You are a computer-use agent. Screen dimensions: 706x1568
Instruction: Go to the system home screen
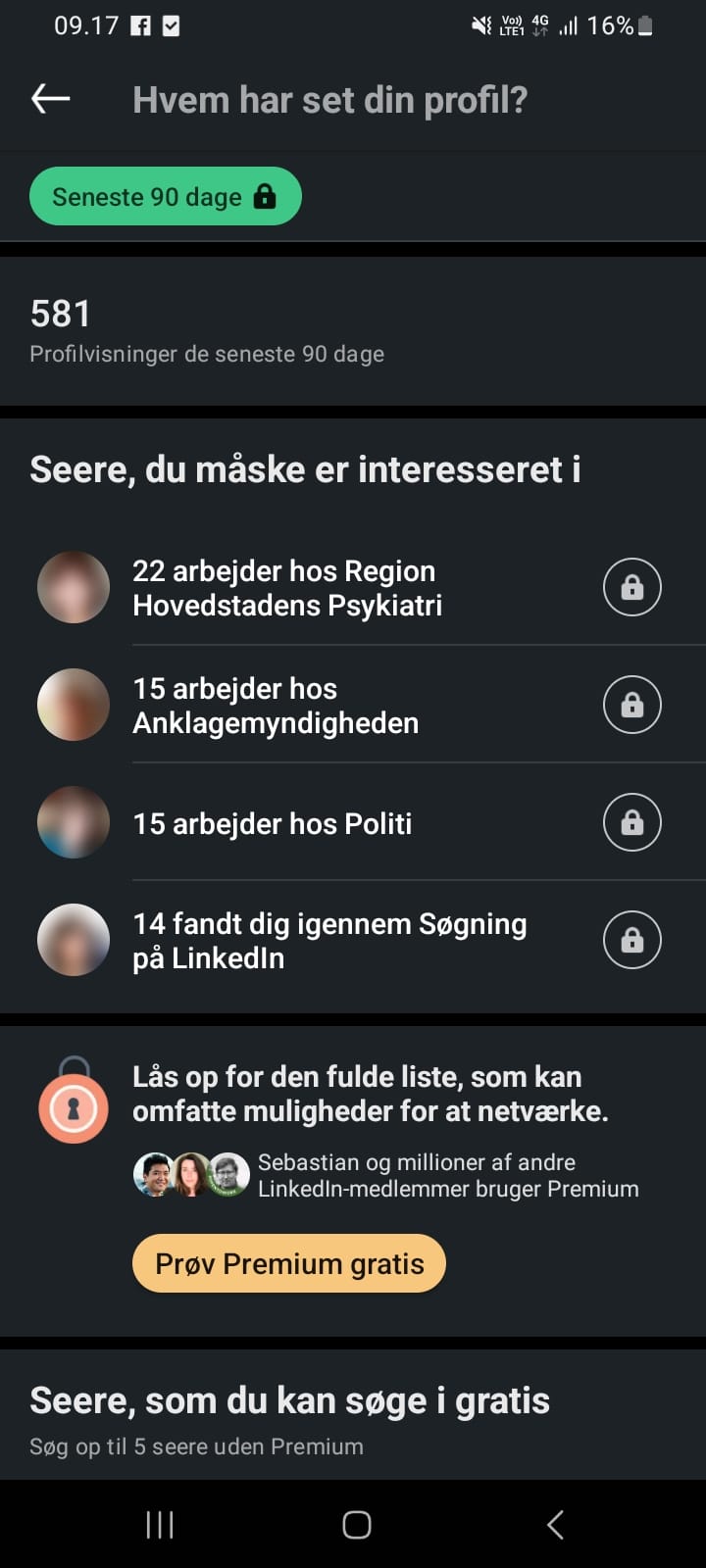pos(357,1524)
